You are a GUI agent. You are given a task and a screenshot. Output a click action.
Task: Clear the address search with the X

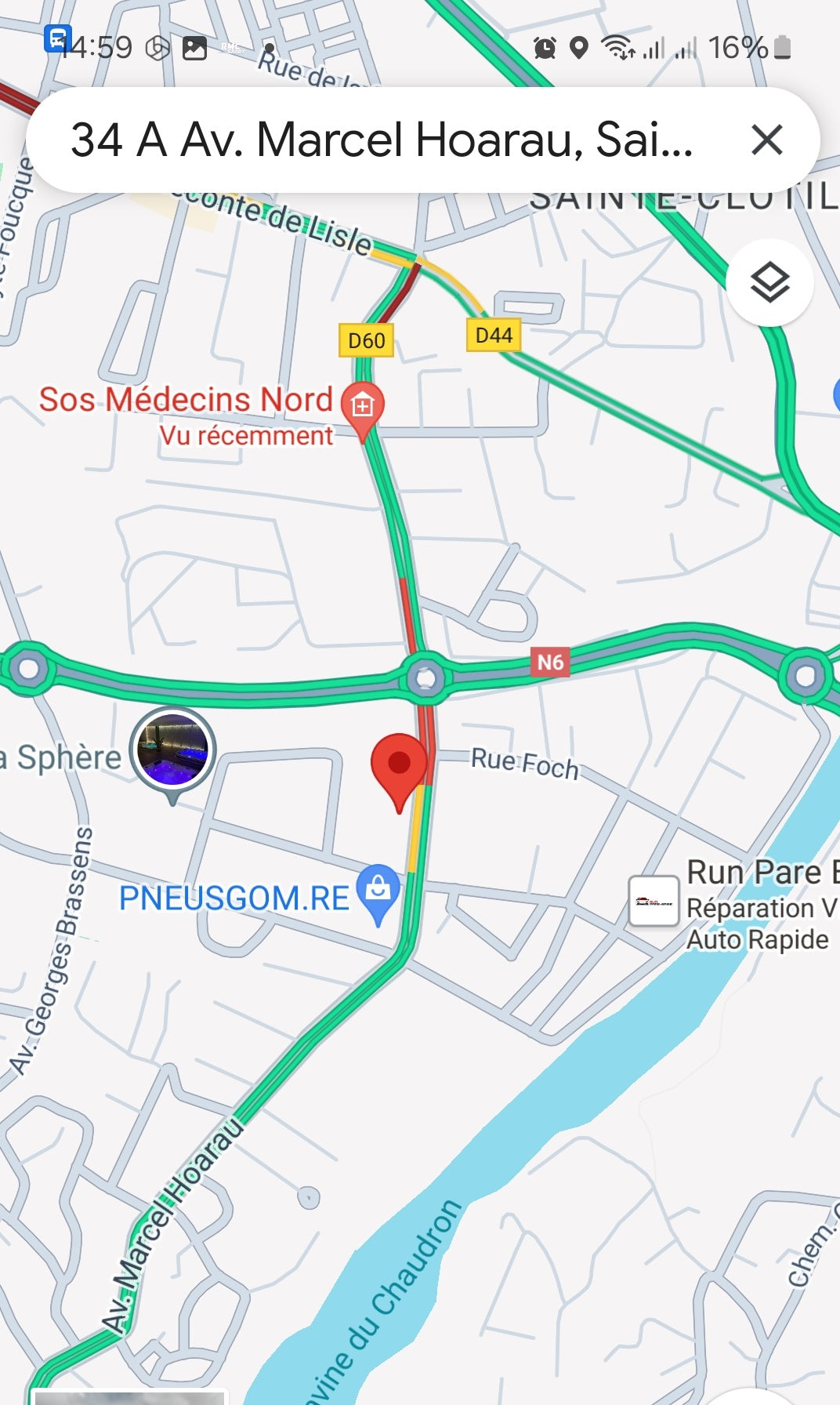click(766, 140)
